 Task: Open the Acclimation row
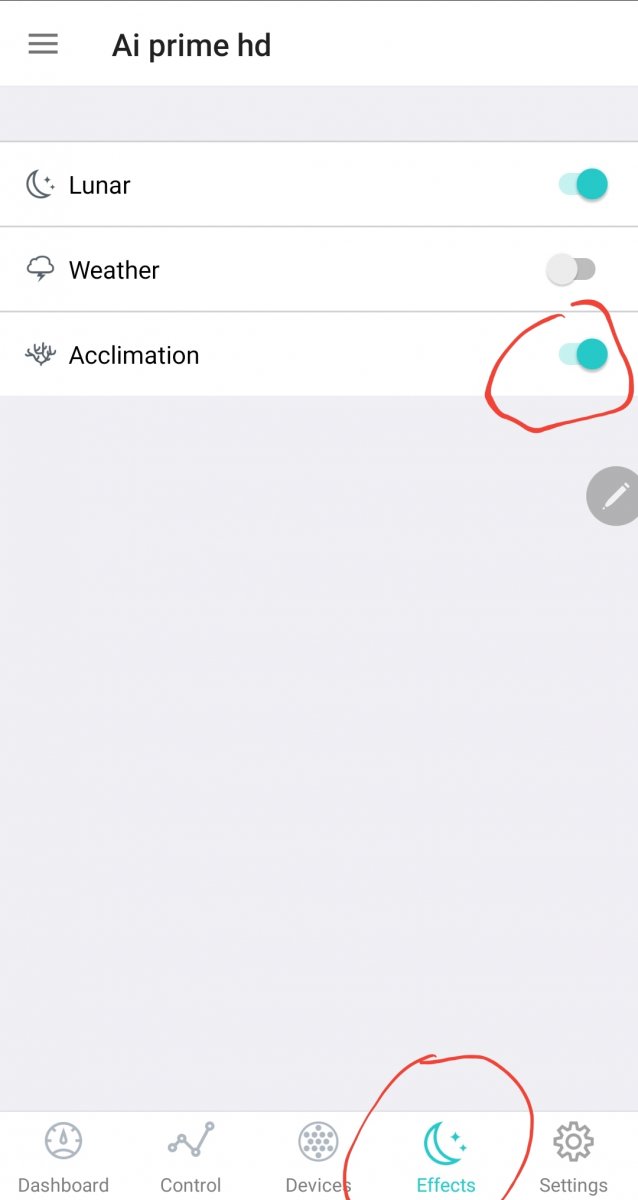[319, 354]
